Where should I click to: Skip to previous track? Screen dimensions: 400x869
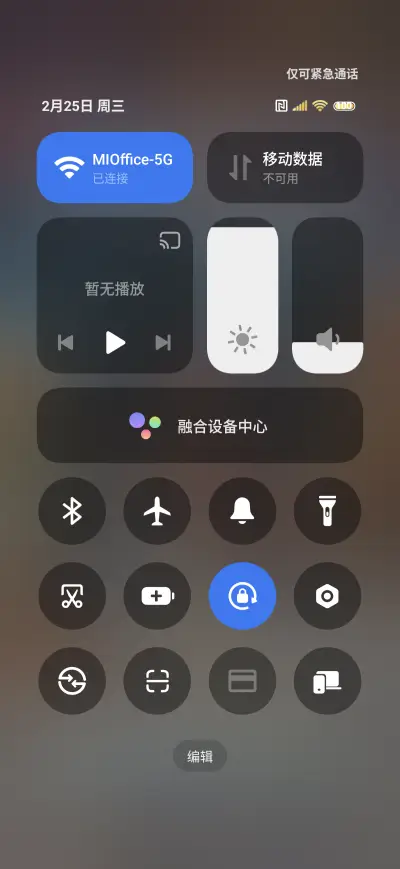(65, 343)
